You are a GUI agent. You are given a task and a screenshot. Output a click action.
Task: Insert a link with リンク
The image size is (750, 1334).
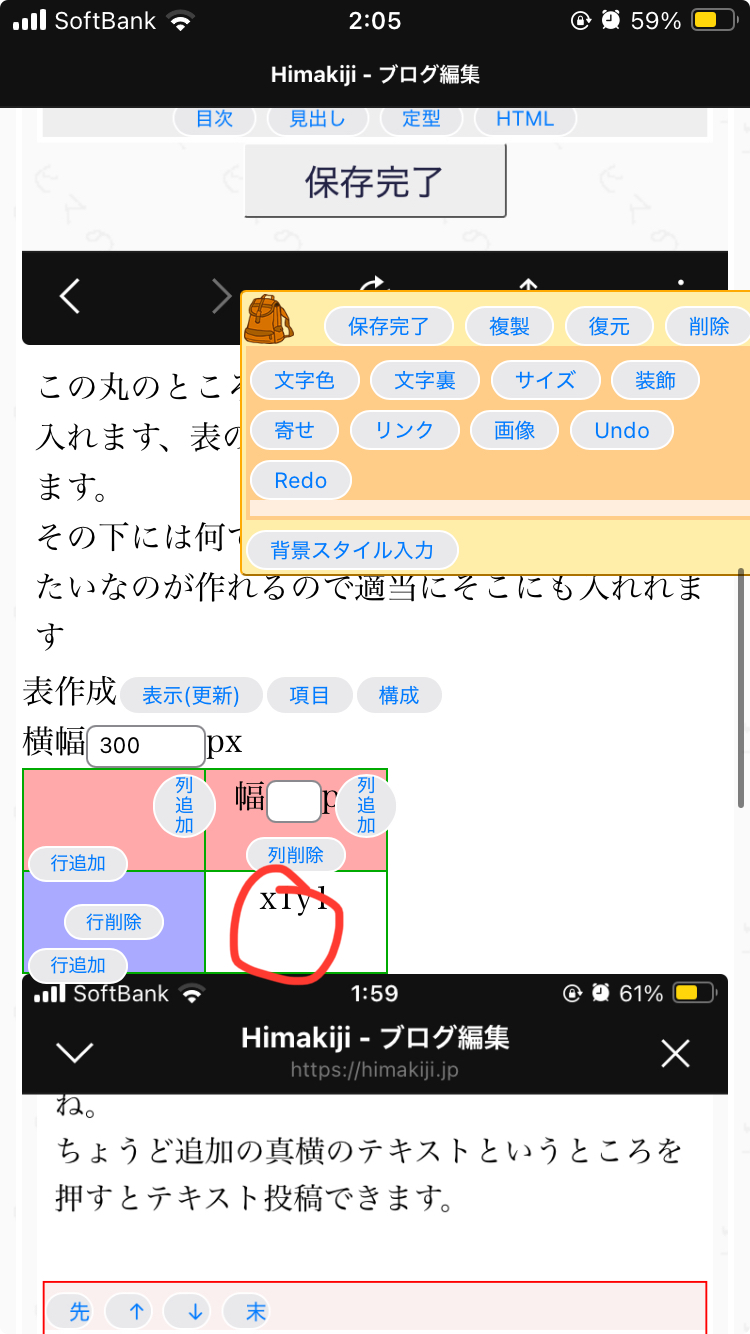tap(404, 430)
